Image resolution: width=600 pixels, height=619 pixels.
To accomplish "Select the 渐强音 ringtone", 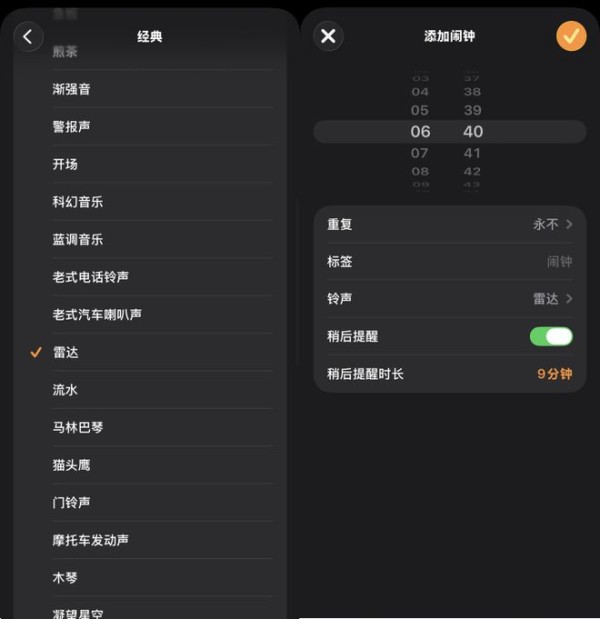I will 150,89.
